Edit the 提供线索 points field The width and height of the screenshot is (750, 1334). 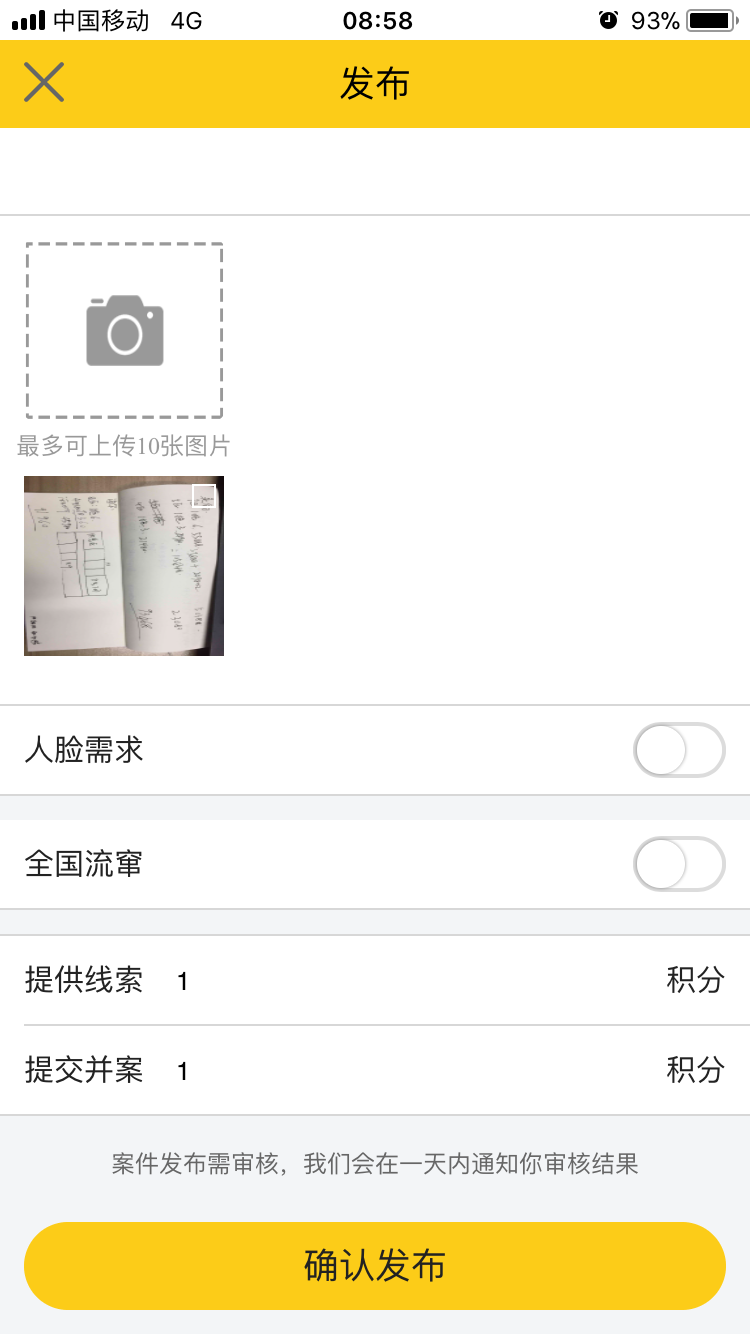pyautogui.click(x=410, y=981)
